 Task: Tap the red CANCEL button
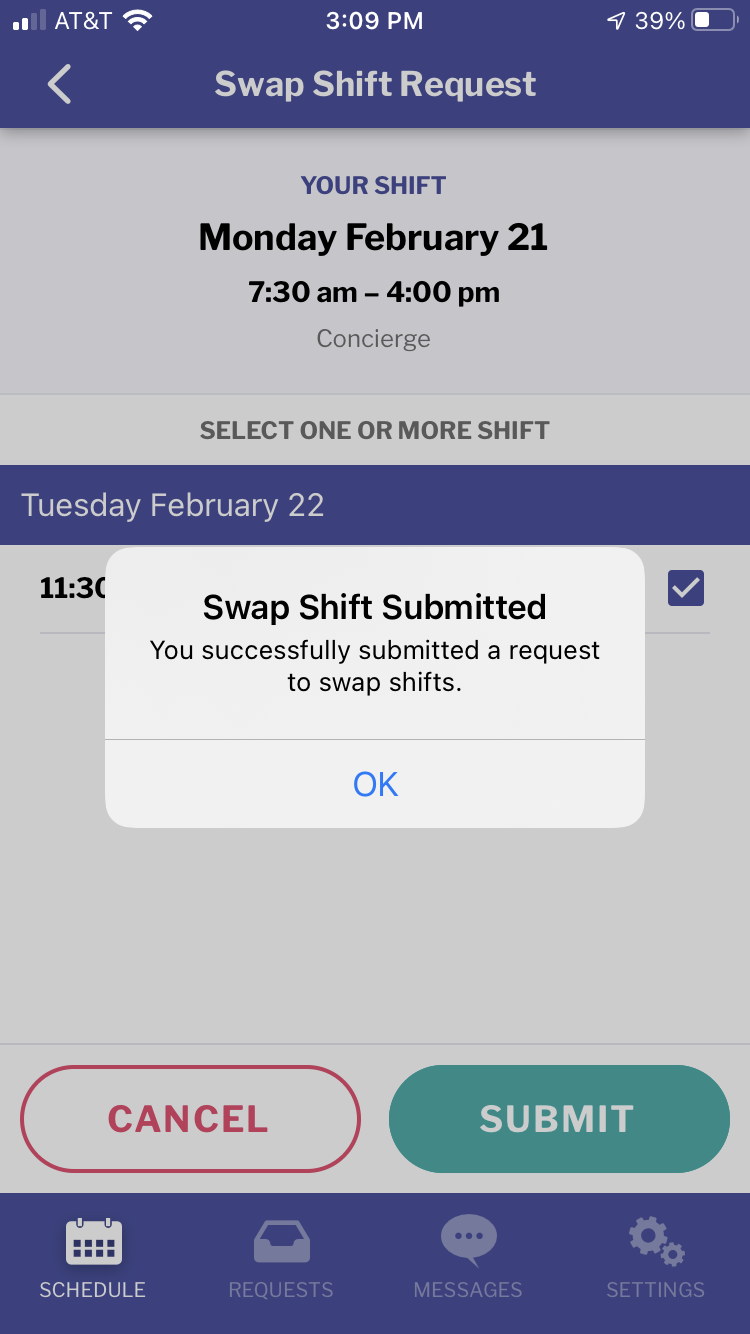(189, 1118)
